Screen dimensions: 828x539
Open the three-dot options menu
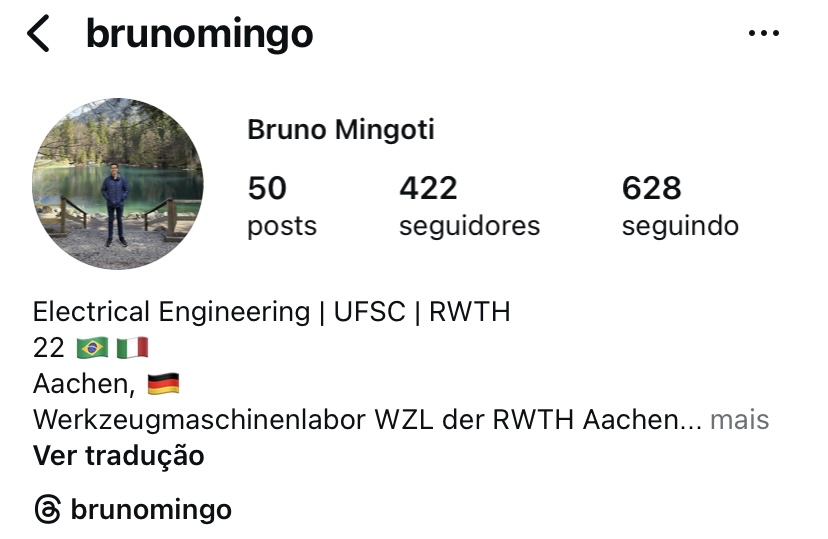tap(763, 34)
